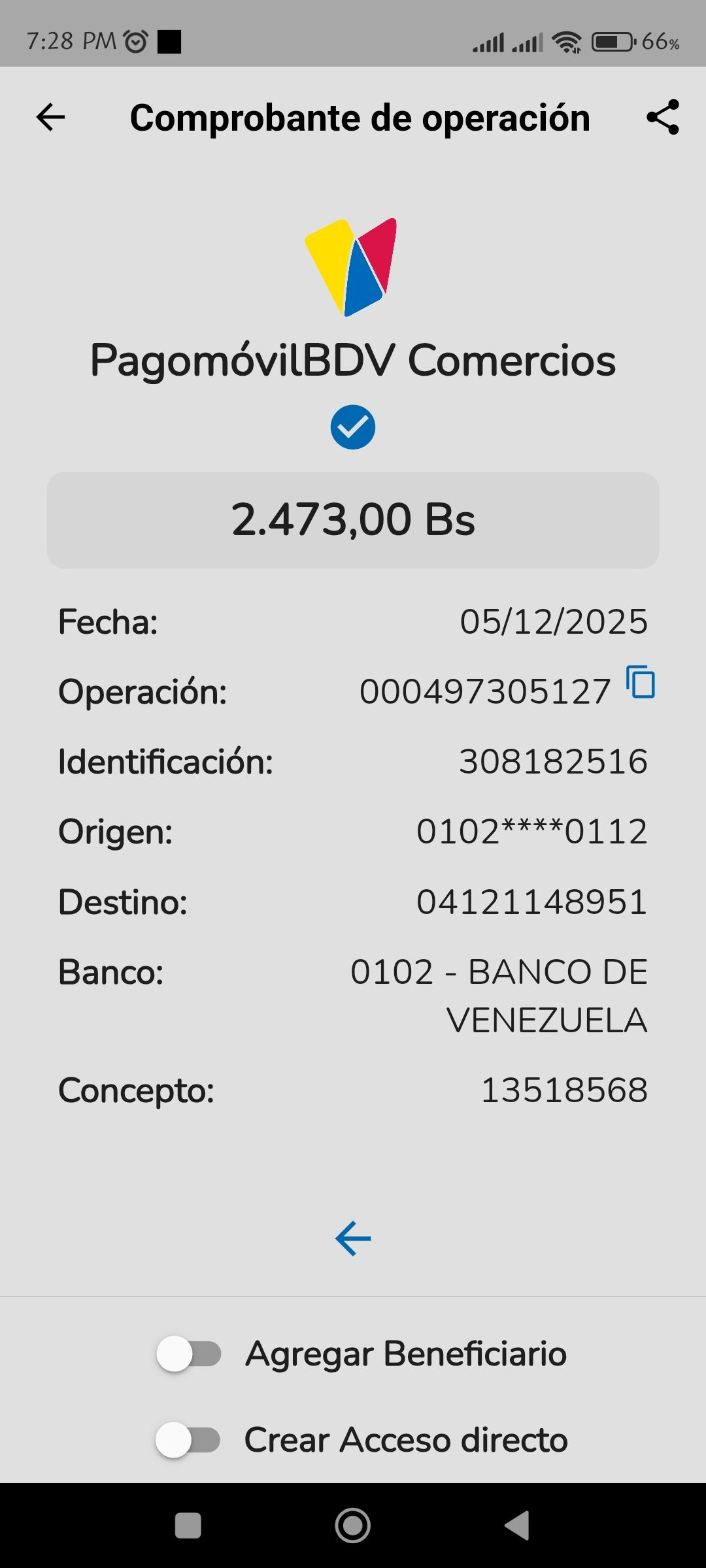Enable the Agregar Beneficiario switch
Screen dimensions: 706x1568
coord(189,1354)
